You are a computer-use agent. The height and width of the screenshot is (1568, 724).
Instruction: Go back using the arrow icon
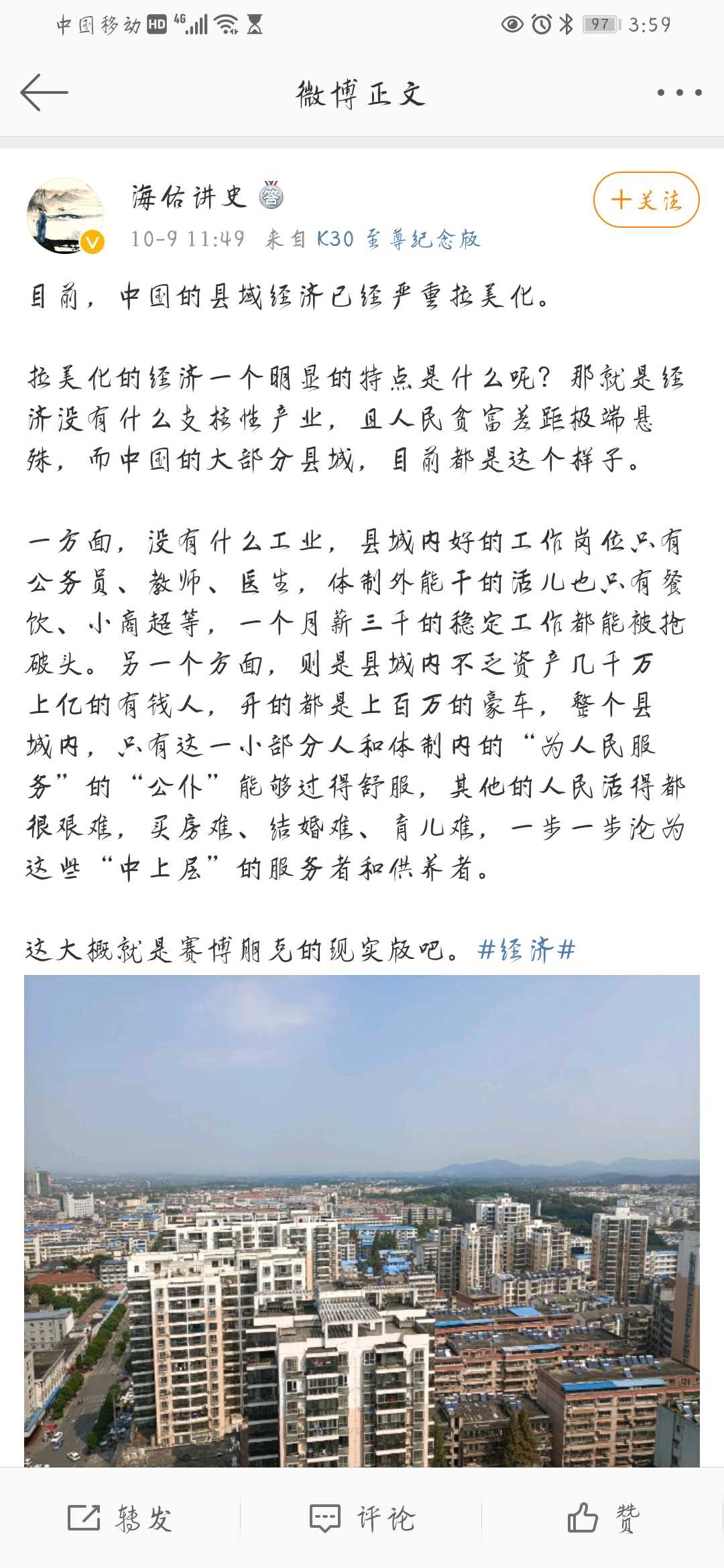44,92
